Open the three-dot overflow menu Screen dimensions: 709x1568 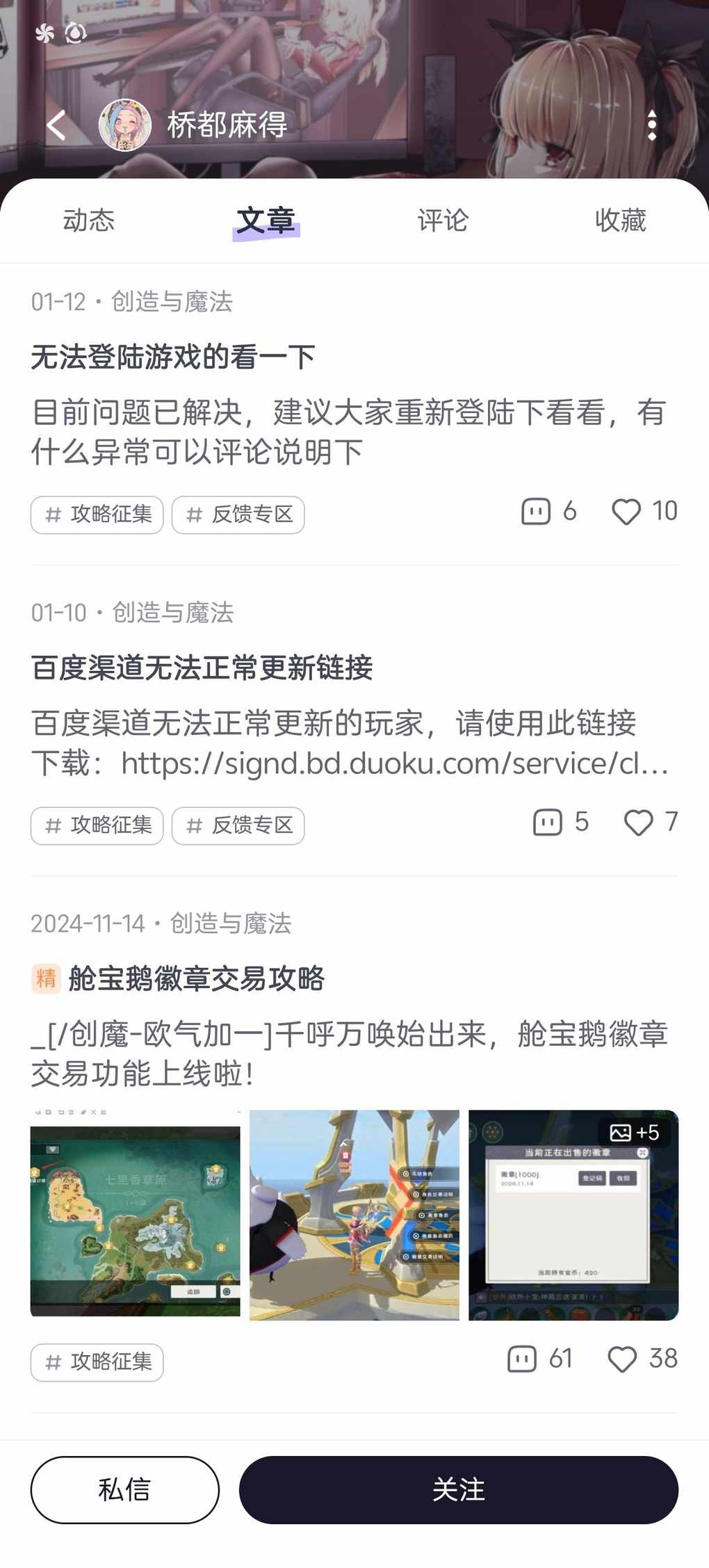point(651,125)
